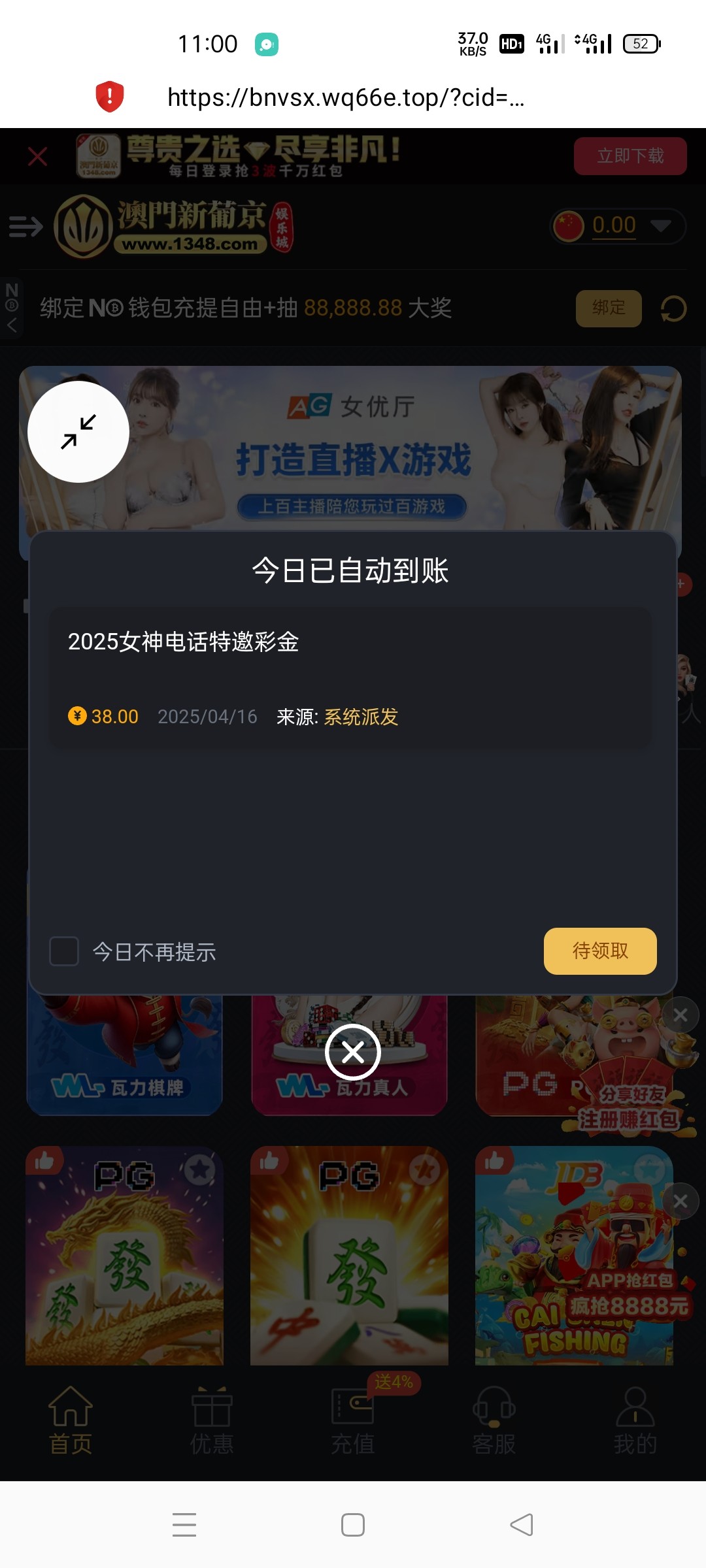Go back with the system back button
The image size is (706, 1568).
point(521,1525)
